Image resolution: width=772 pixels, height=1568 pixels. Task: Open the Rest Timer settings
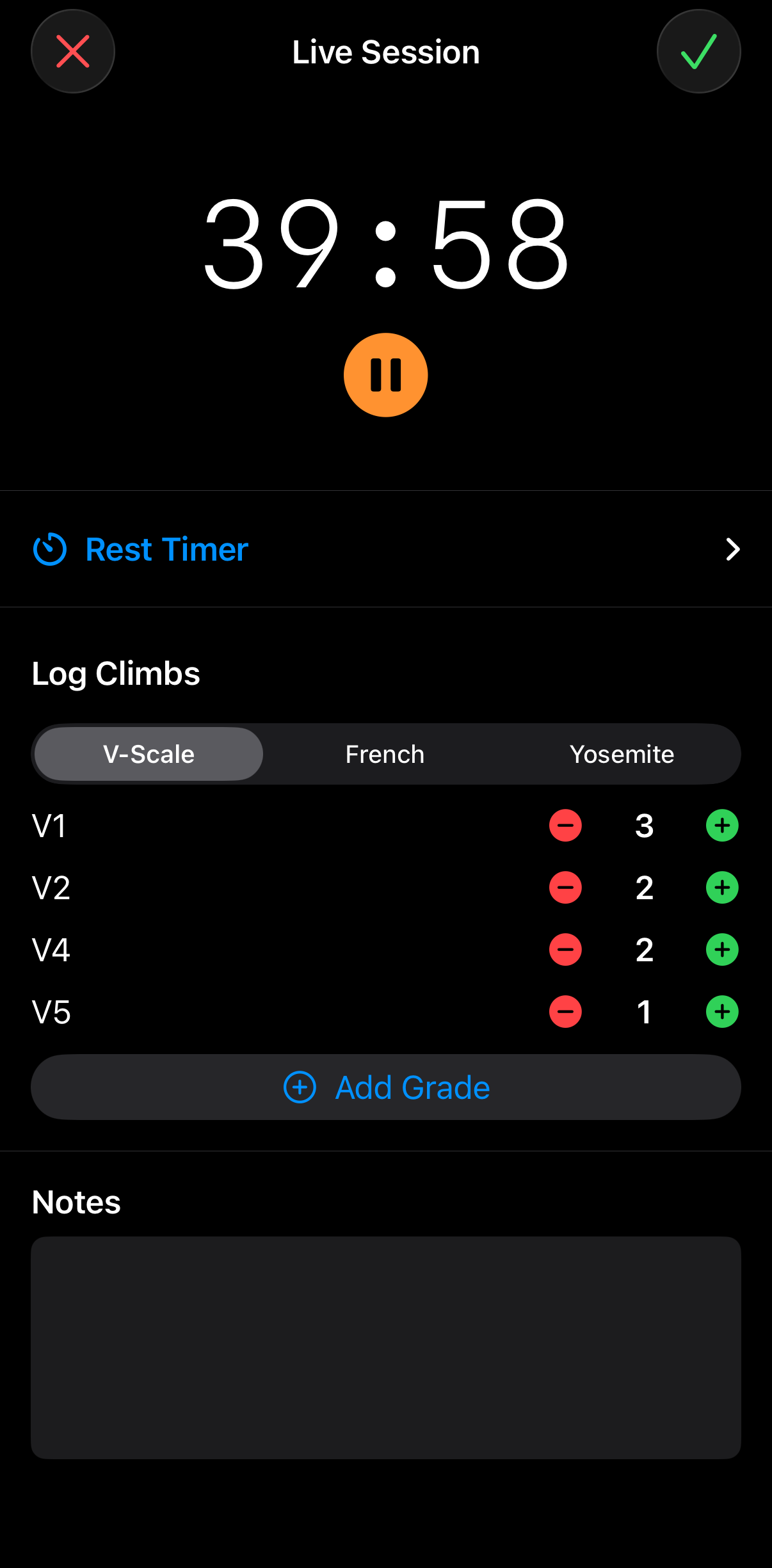[x=385, y=549]
